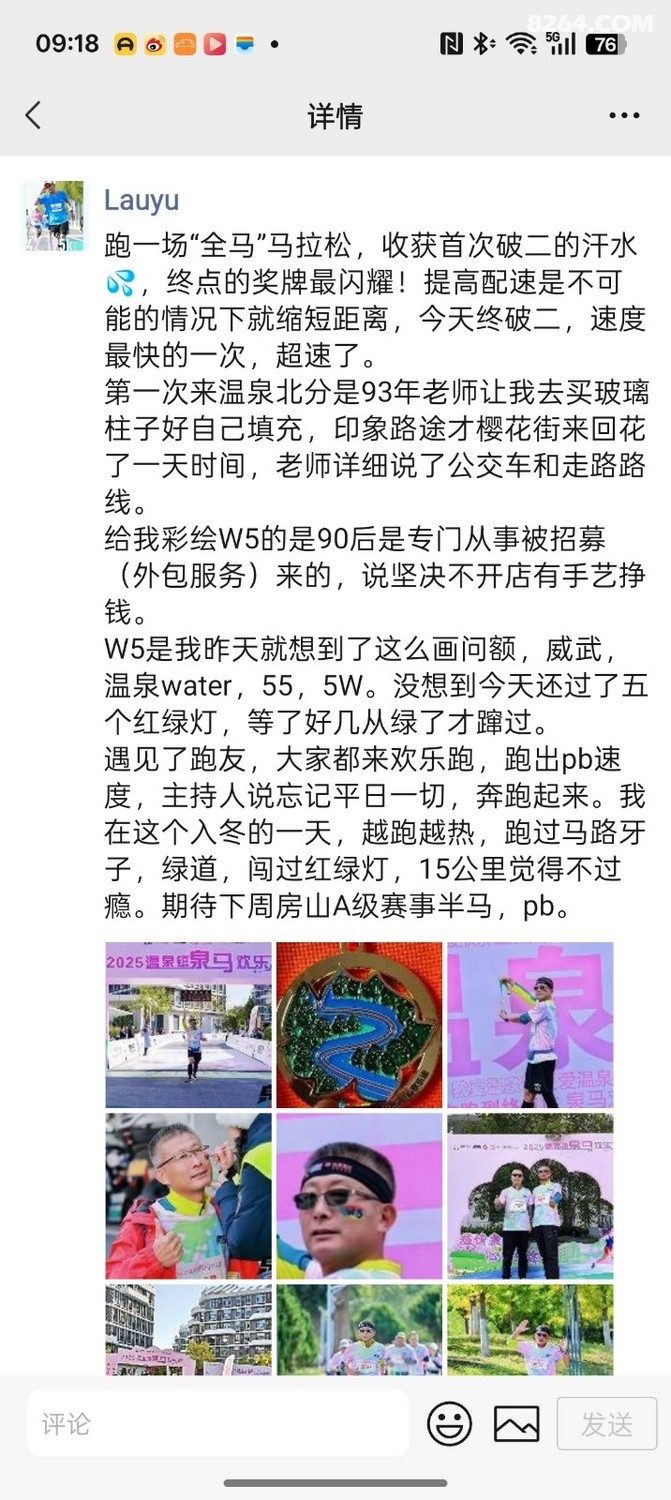Open the apartment buildings photo
This screenshot has width=671, height=1500.
pos(189,1330)
